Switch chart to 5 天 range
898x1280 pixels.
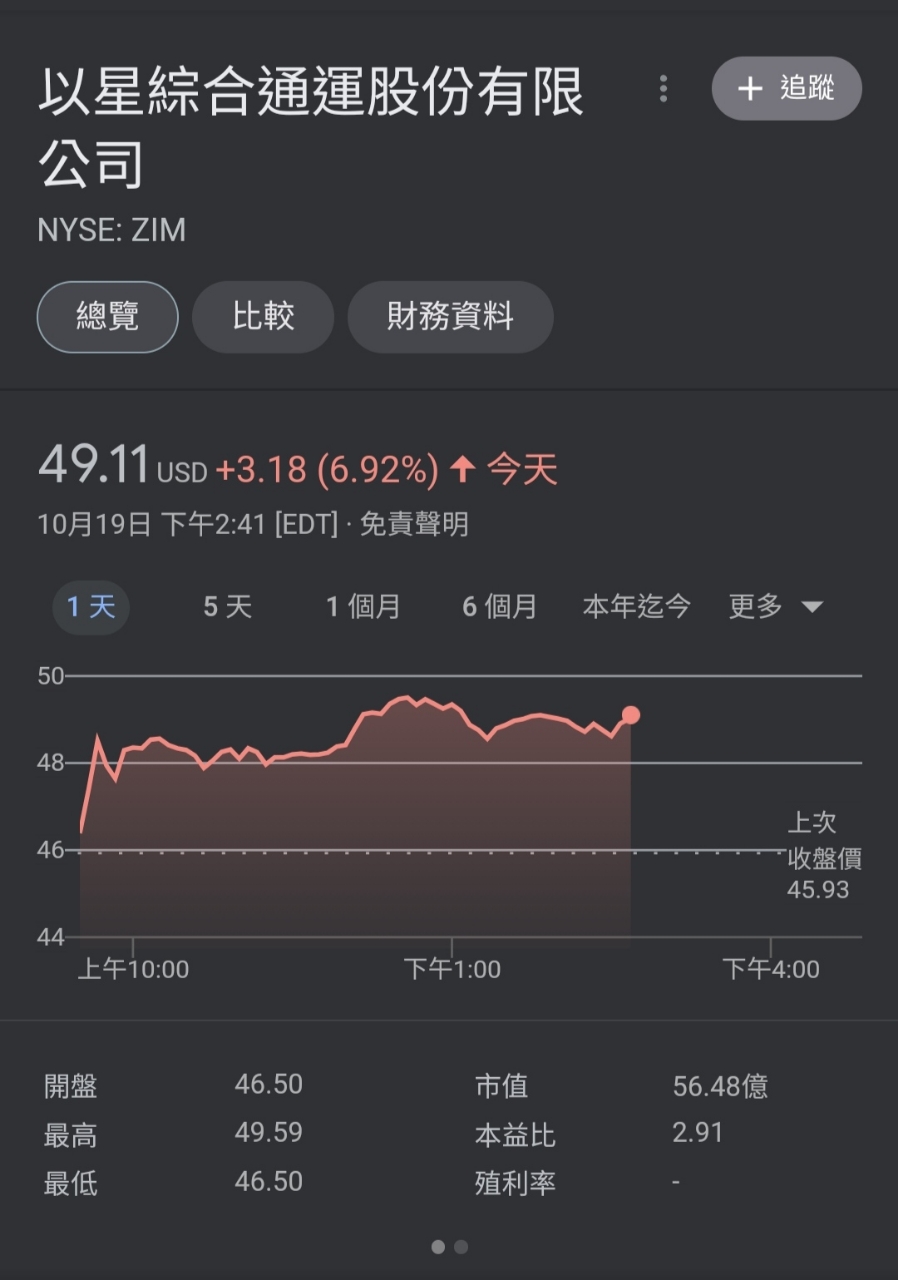[228, 606]
